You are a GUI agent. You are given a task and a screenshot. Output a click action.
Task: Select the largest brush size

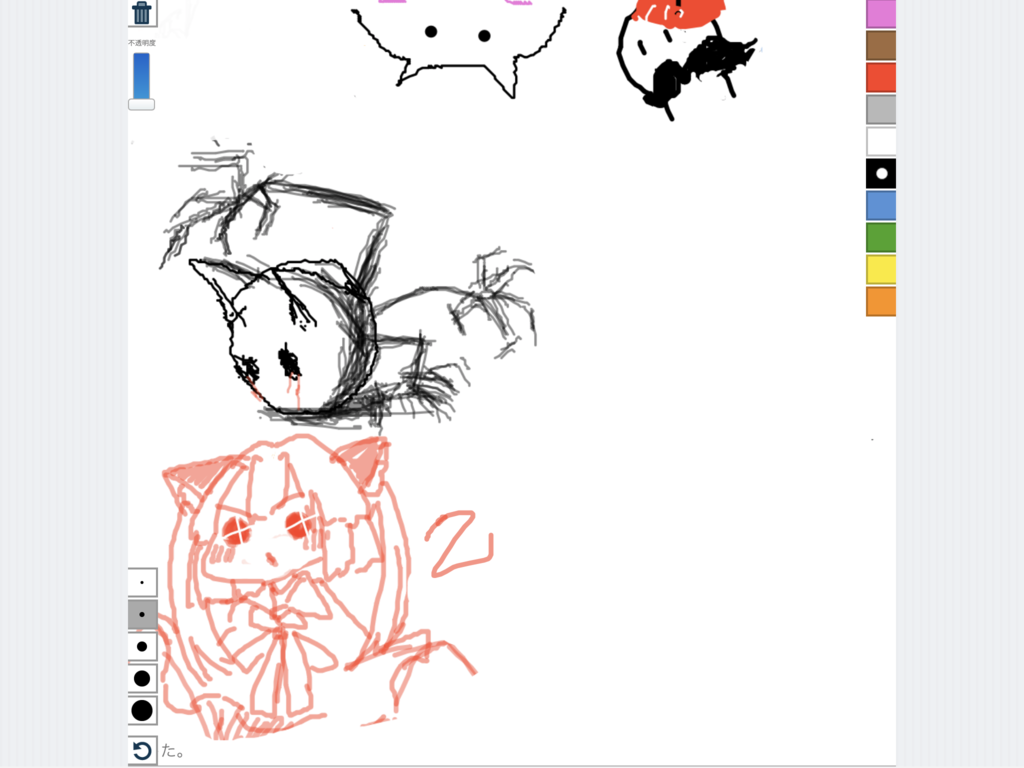142,710
